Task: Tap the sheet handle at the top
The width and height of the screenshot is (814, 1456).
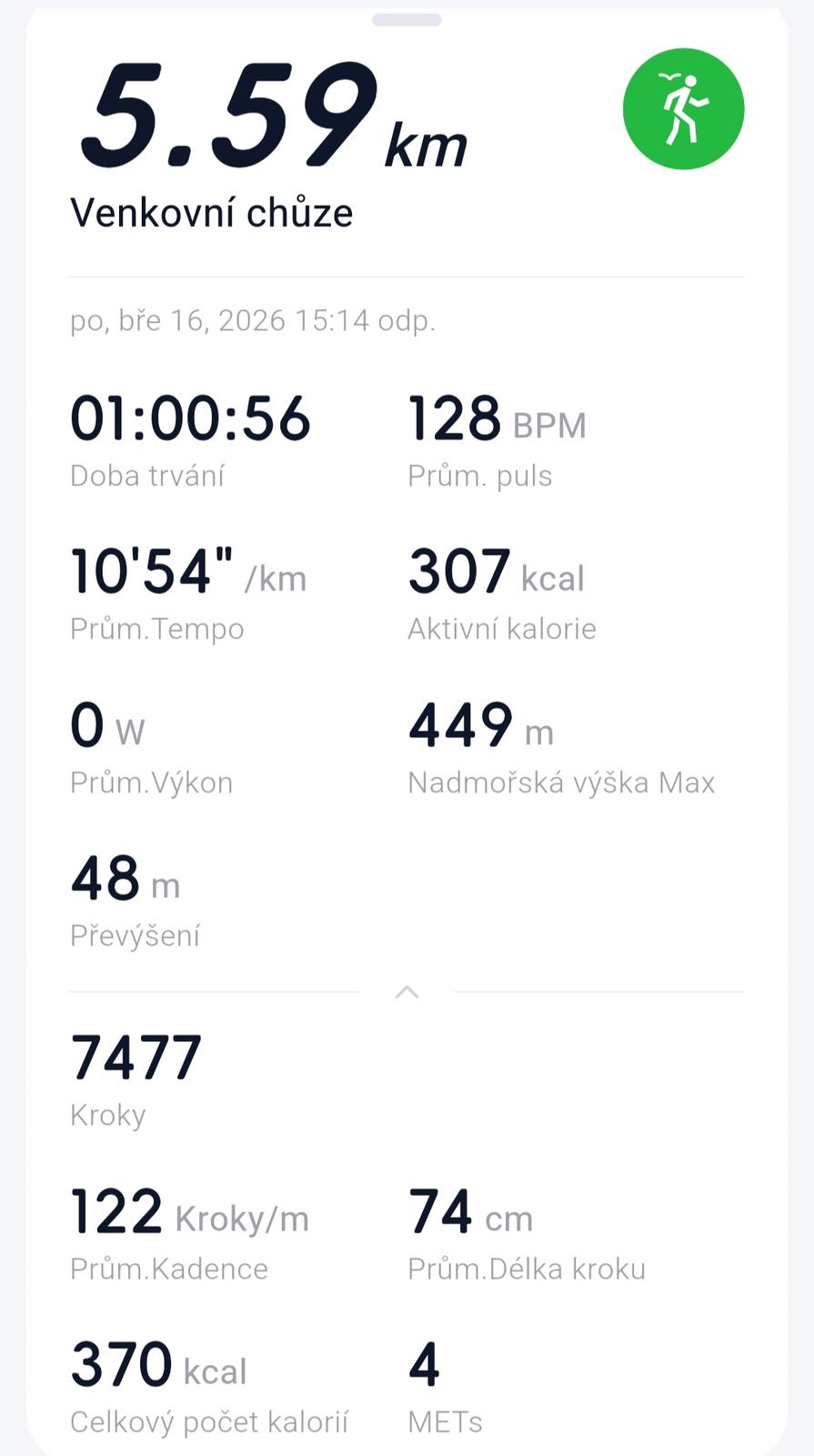Action: [407, 19]
